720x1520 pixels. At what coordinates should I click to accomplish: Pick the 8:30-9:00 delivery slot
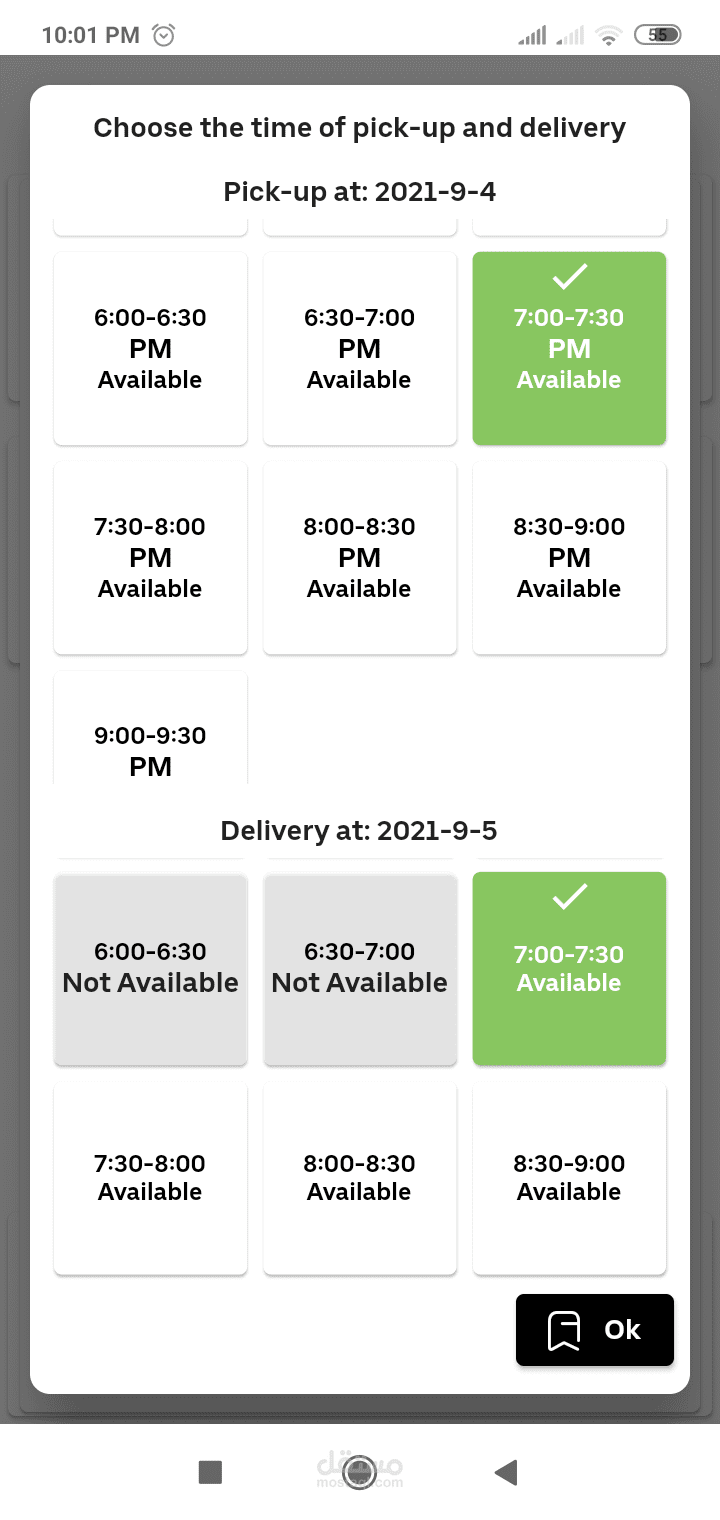tap(569, 1178)
